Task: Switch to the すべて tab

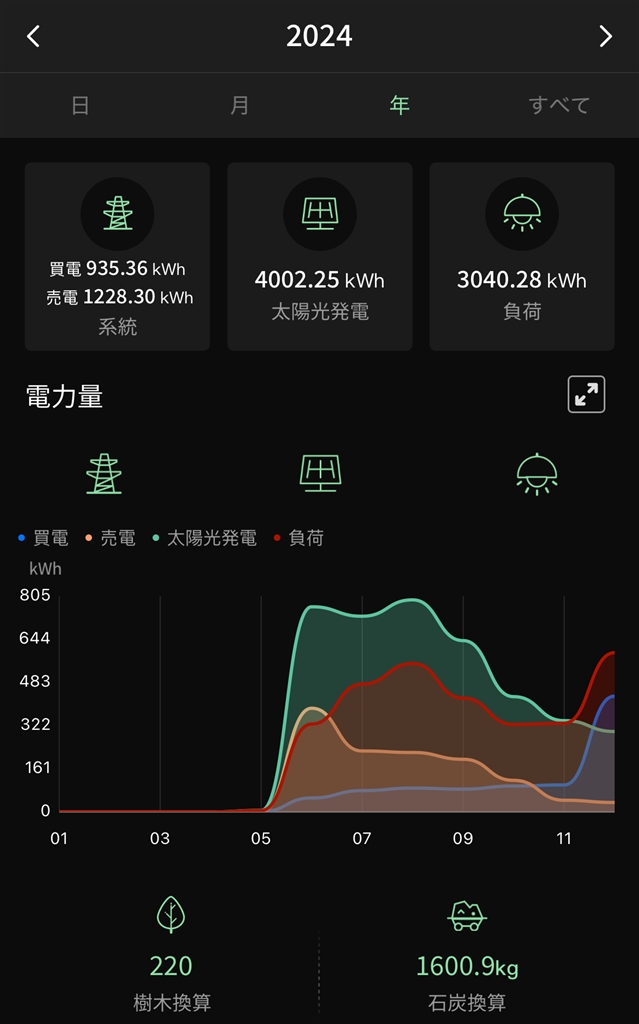Action: (x=559, y=105)
